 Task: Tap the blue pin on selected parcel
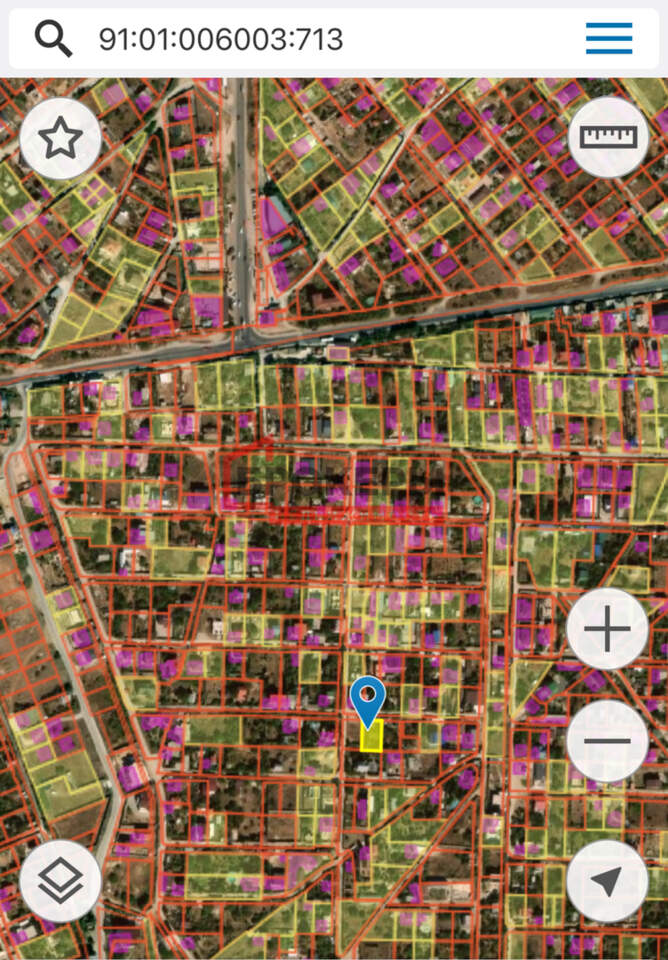click(x=369, y=699)
